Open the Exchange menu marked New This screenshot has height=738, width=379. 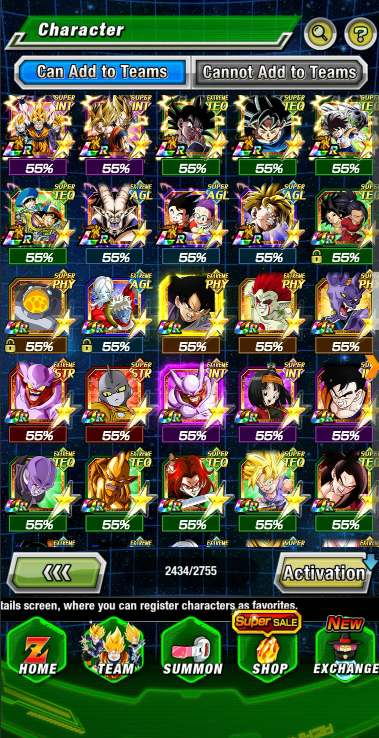point(346,649)
